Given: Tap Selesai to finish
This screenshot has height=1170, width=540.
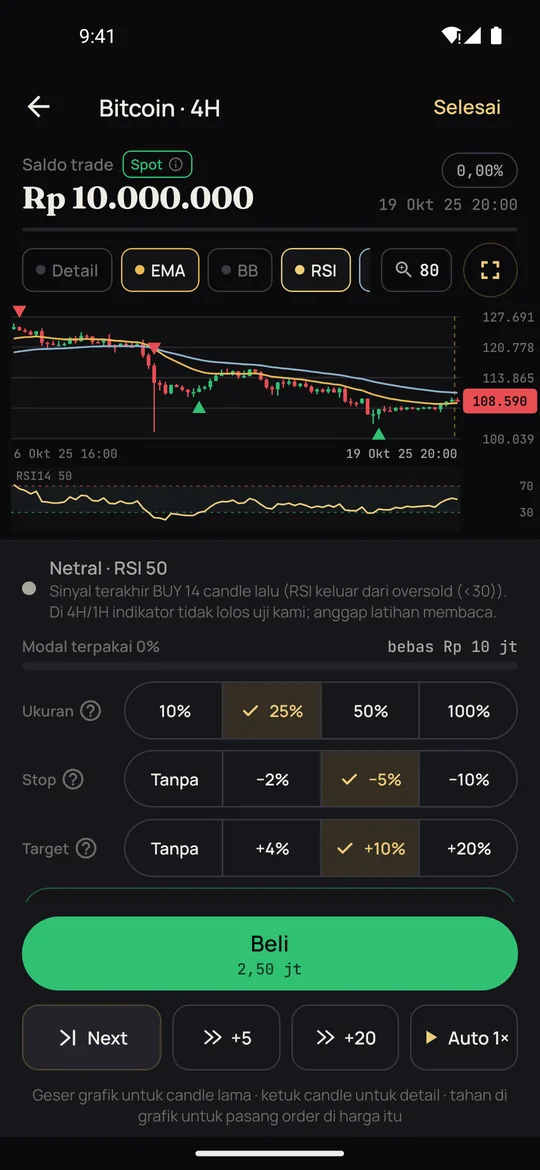Looking at the screenshot, I should (x=467, y=107).
